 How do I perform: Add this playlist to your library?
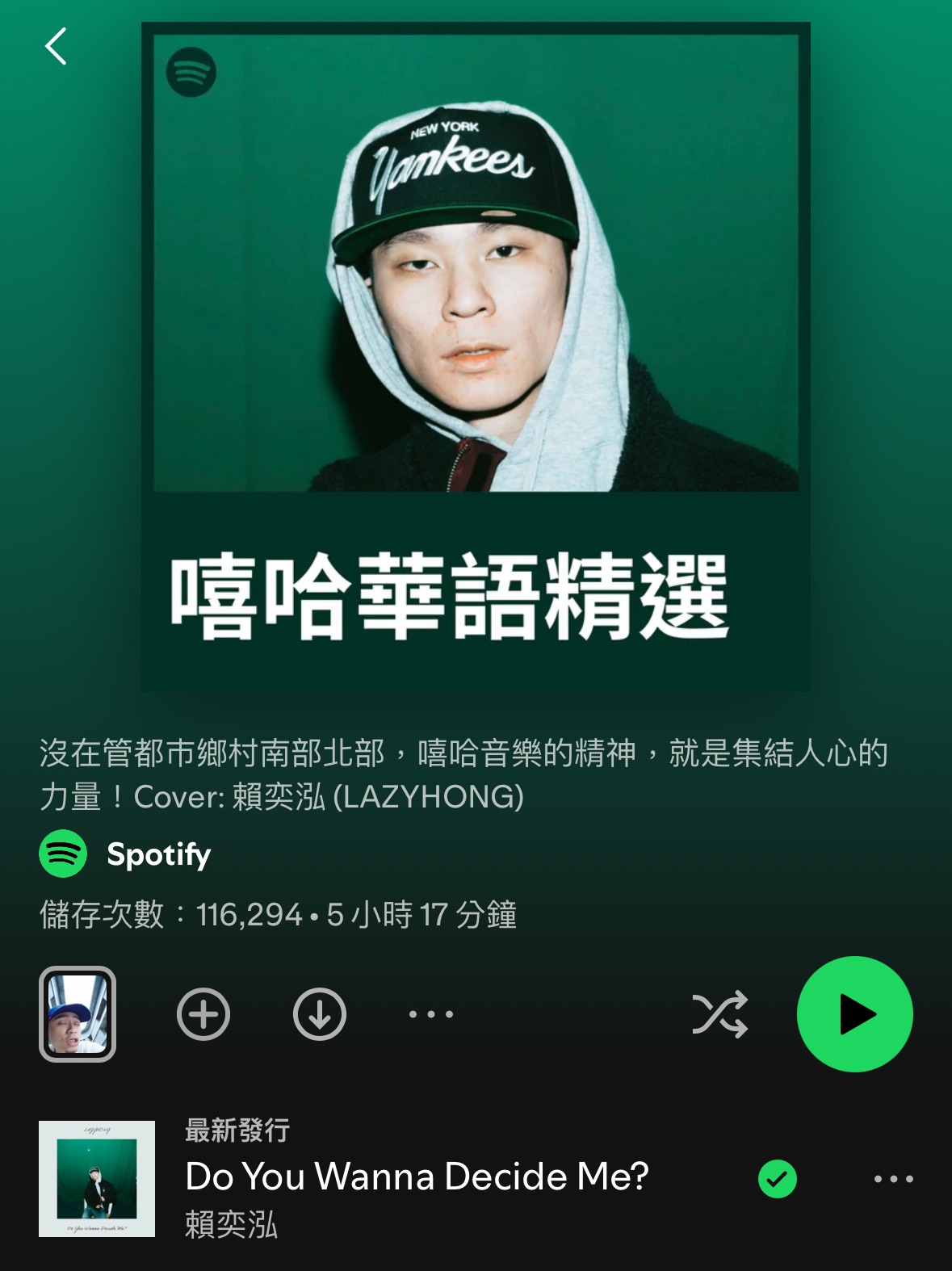[203, 1013]
